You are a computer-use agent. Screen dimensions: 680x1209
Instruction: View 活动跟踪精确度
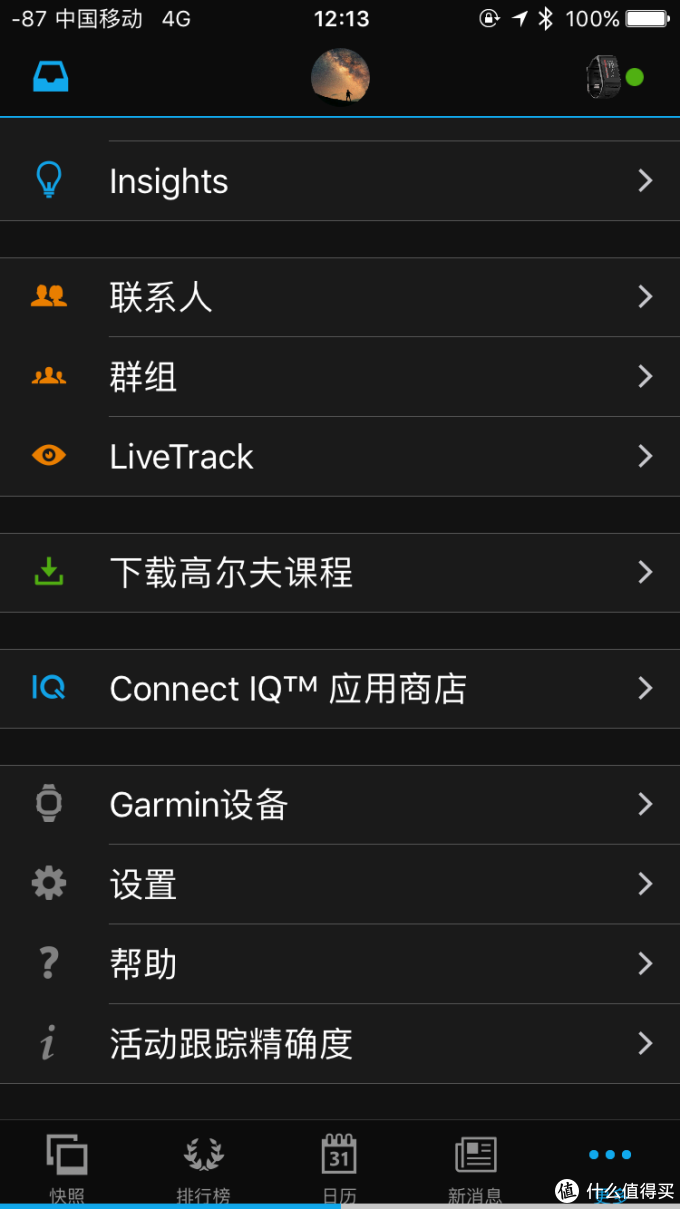(340, 1045)
